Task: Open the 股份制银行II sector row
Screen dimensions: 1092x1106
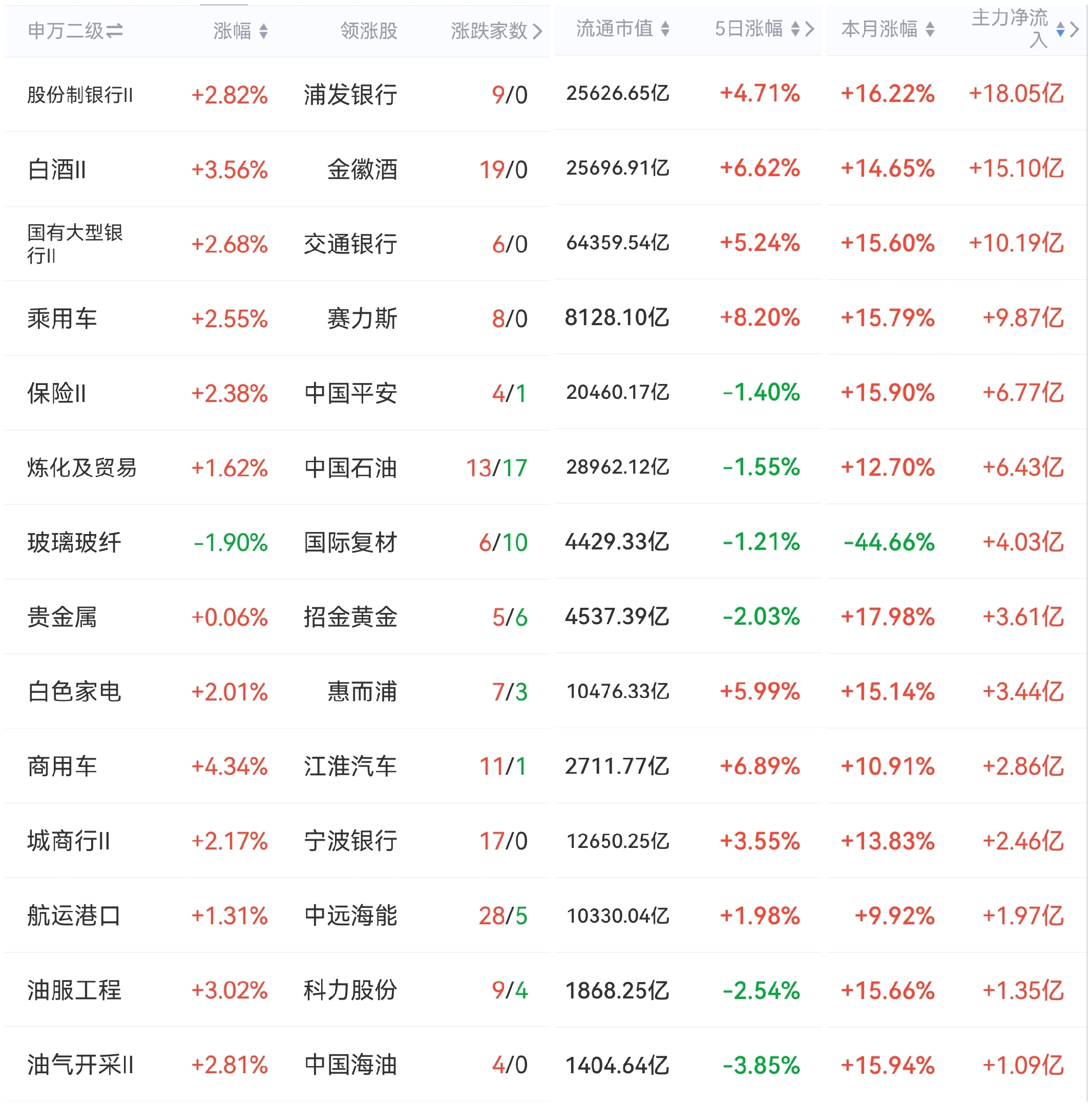Action: coord(545,94)
